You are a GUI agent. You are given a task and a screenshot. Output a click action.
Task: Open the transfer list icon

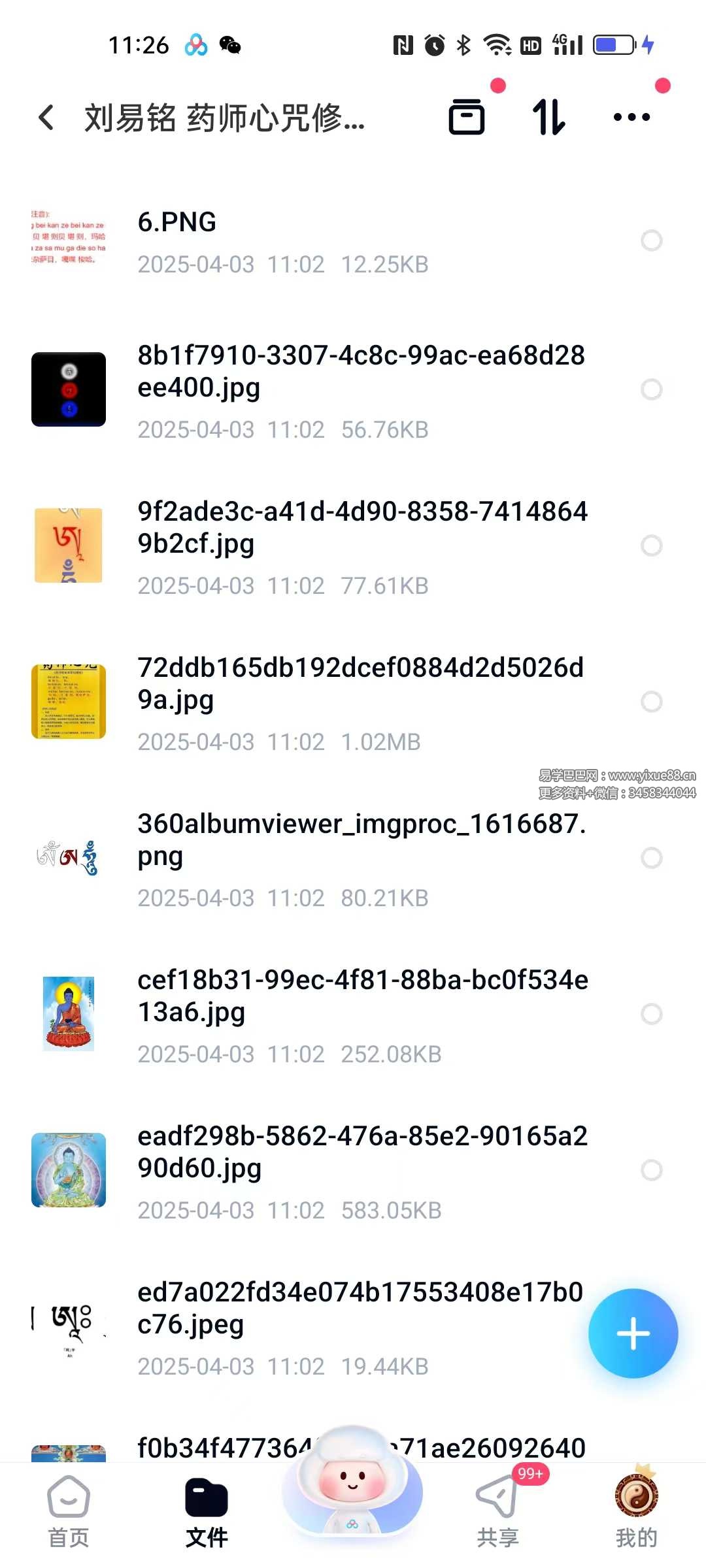pyautogui.click(x=467, y=117)
